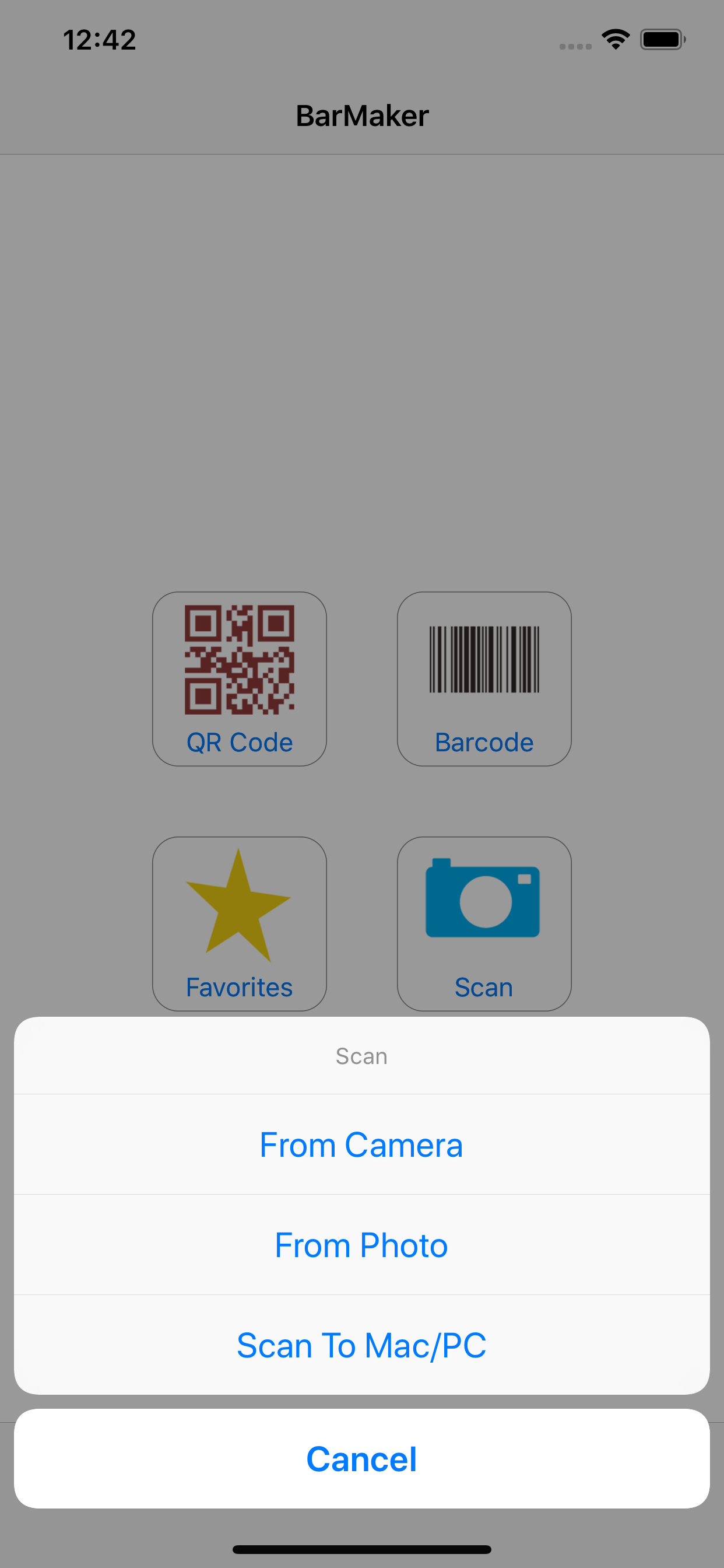Tap the home indicator bar at bottom

click(362, 1549)
